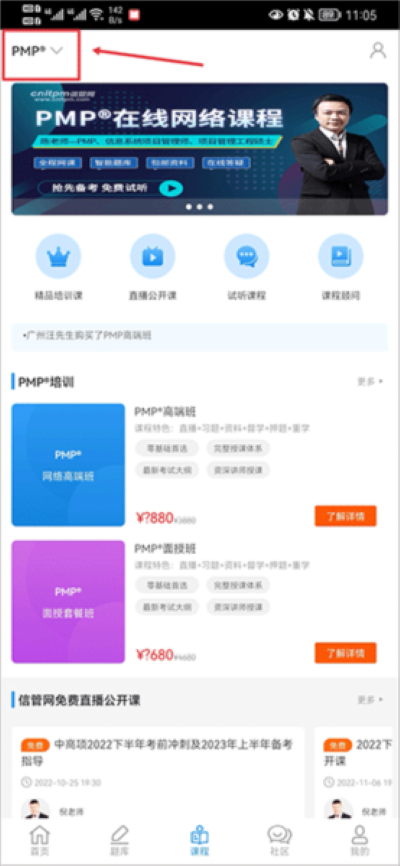Switch to the 我的 tab
Image resolution: width=400 pixels, height=866 pixels.
pos(360,841)
